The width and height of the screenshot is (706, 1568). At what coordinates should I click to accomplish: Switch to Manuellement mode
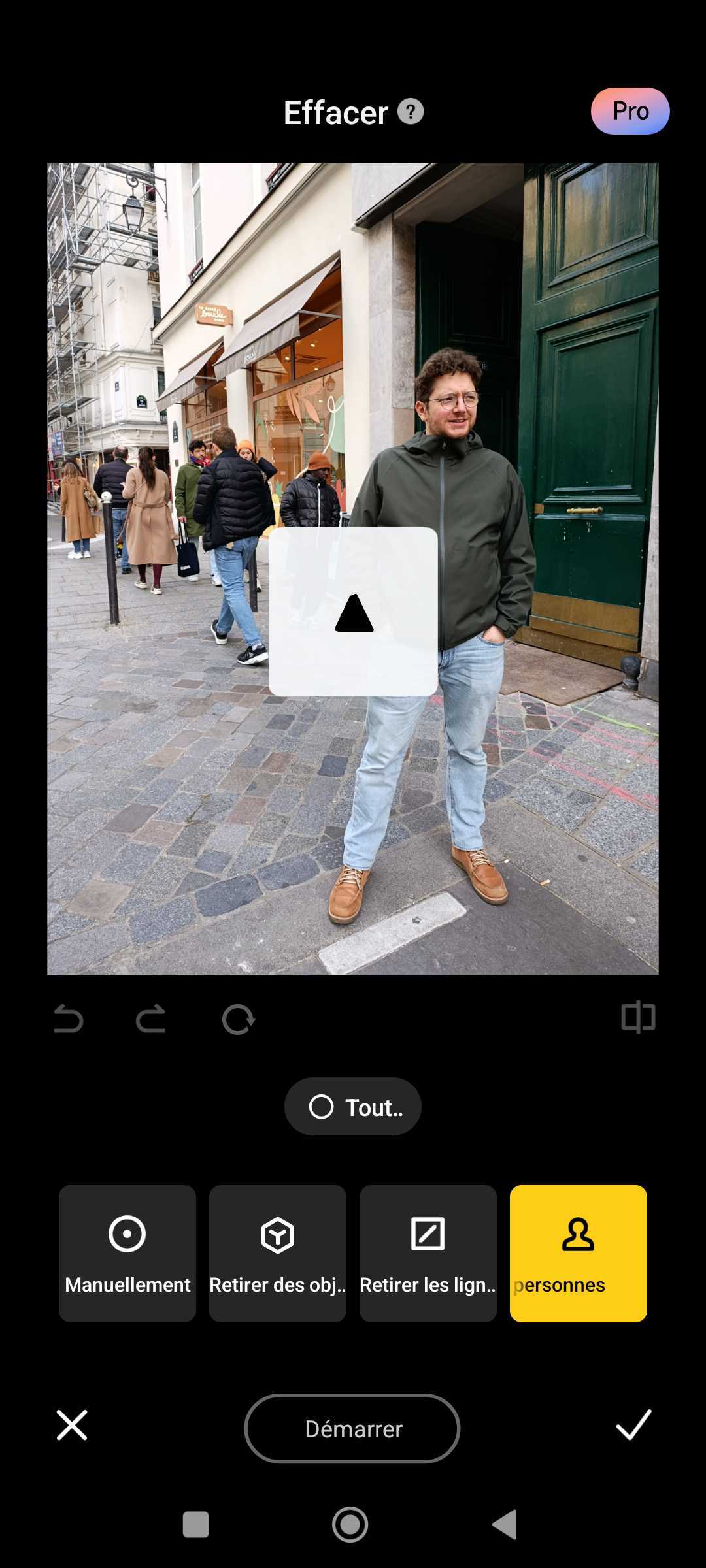(x=127, y=1254)
